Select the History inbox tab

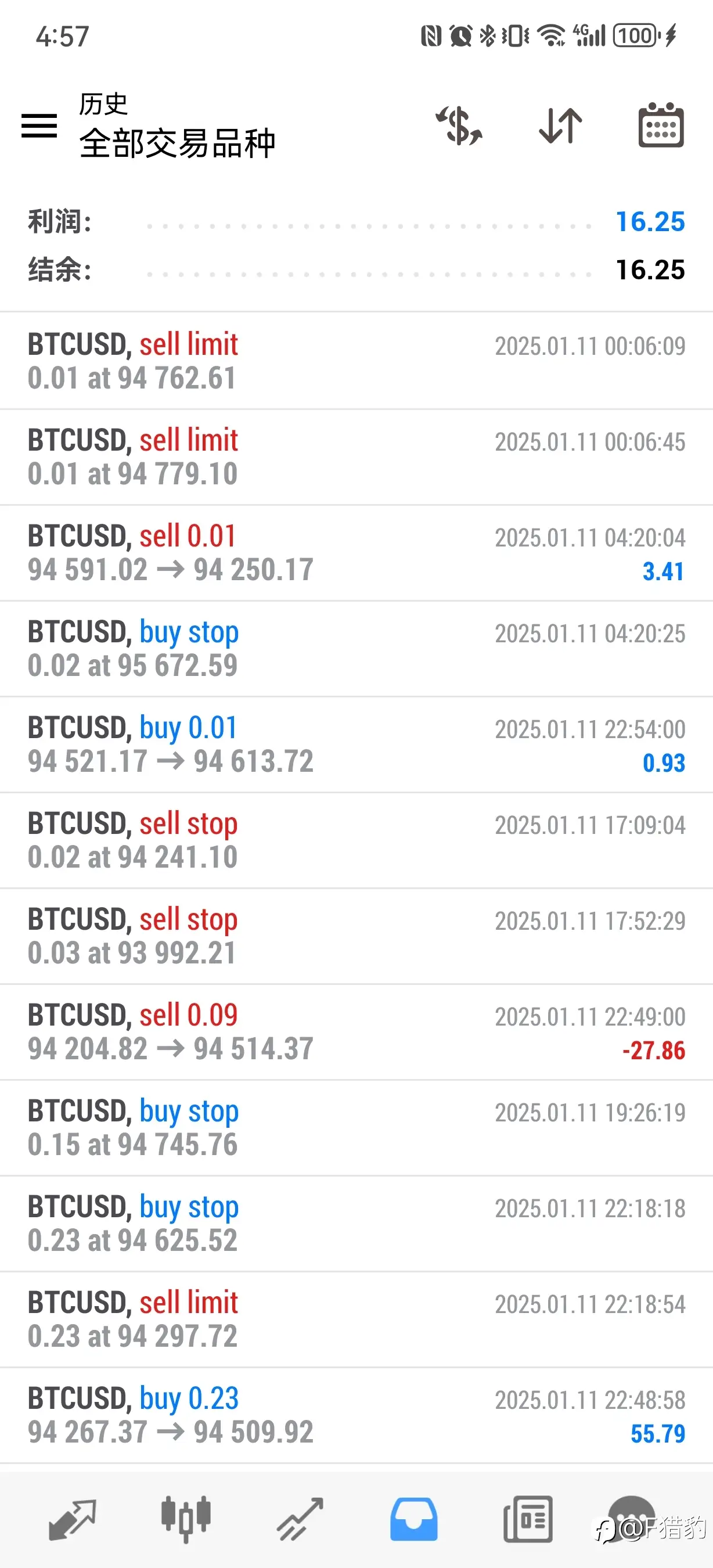[413, 1519]
